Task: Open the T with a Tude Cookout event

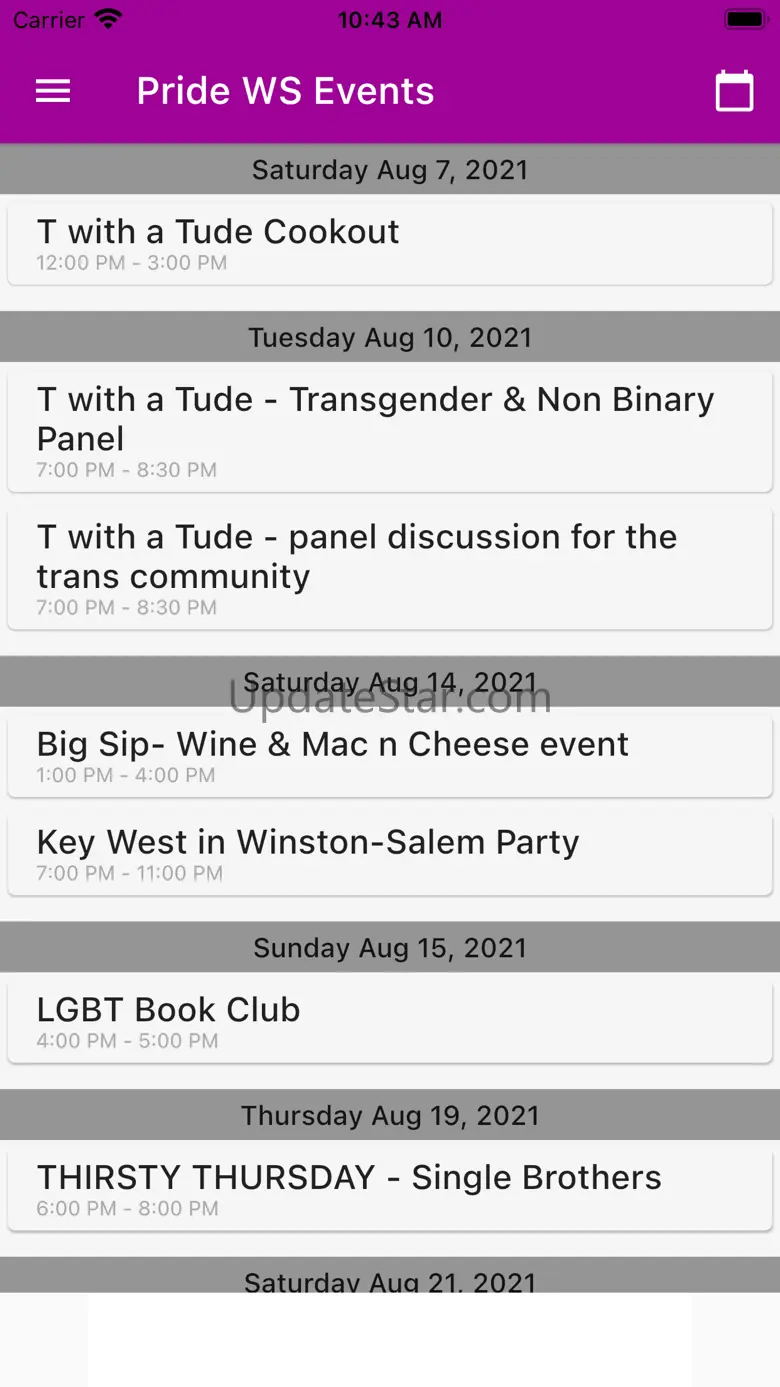Action: pyautogui.click(x=389, y=244)
